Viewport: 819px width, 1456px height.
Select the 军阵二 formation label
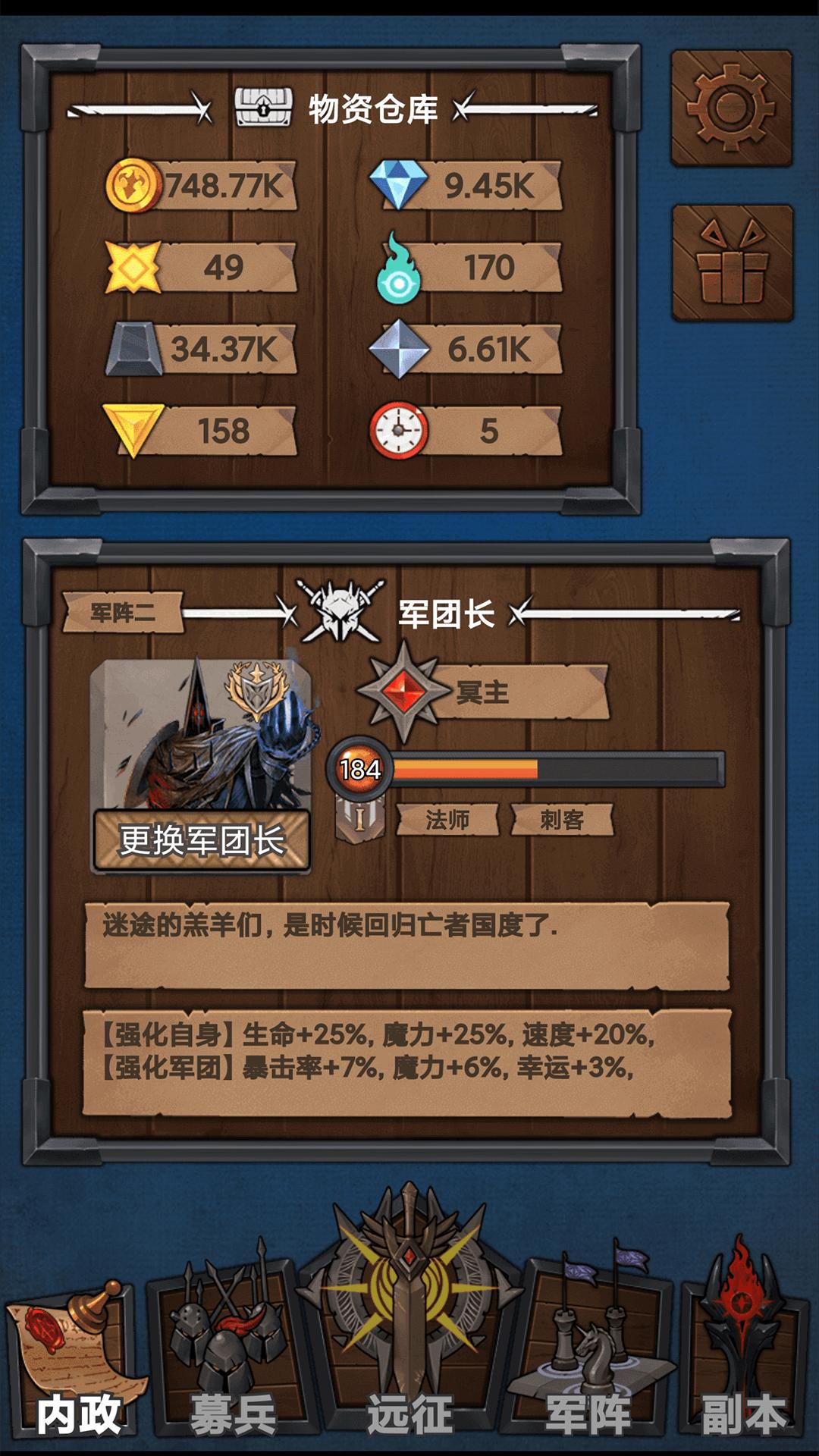tap(123, 612)
